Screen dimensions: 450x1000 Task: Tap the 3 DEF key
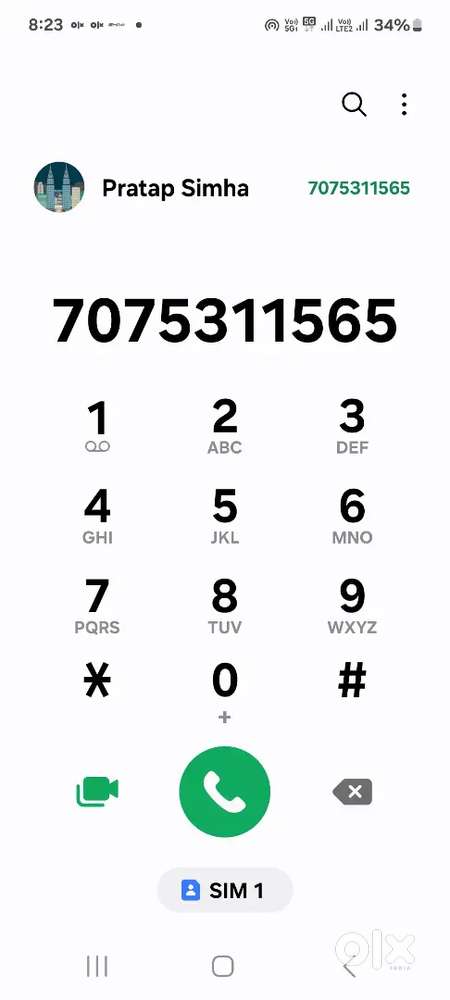click(352, 426)
